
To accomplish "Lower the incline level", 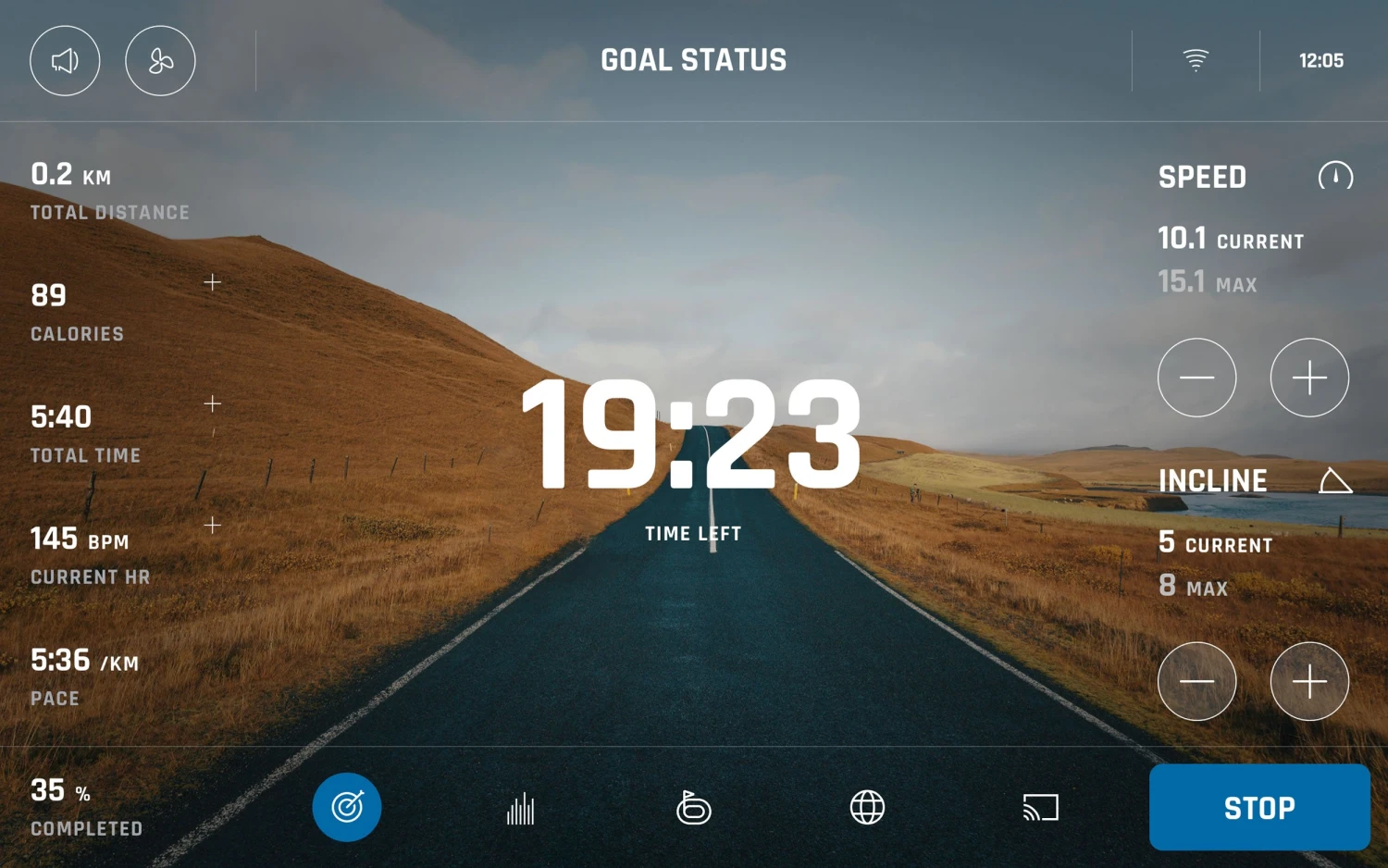I will 1196,681.
